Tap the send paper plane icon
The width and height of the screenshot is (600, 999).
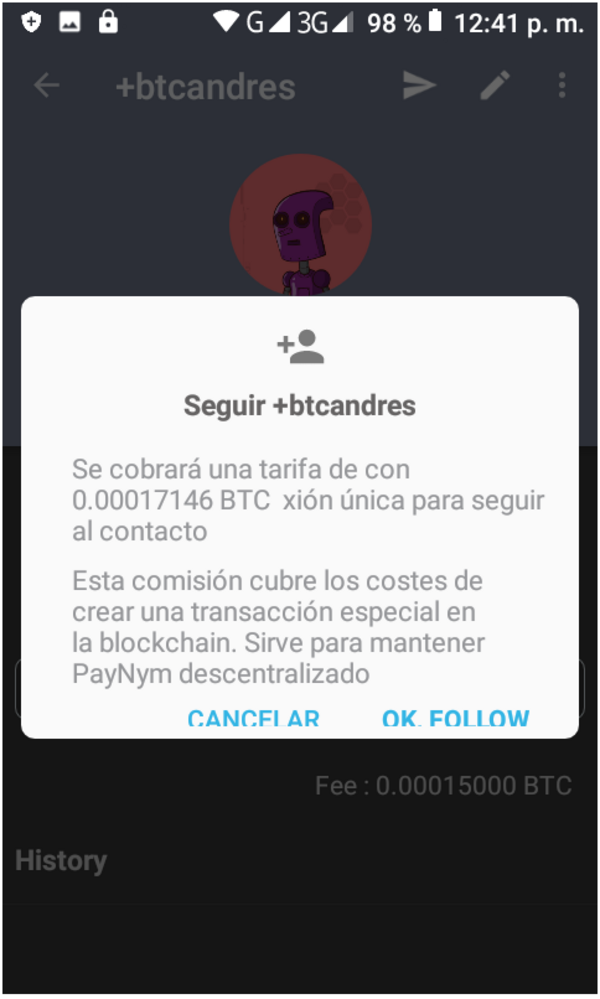click(x=419, y=86)
